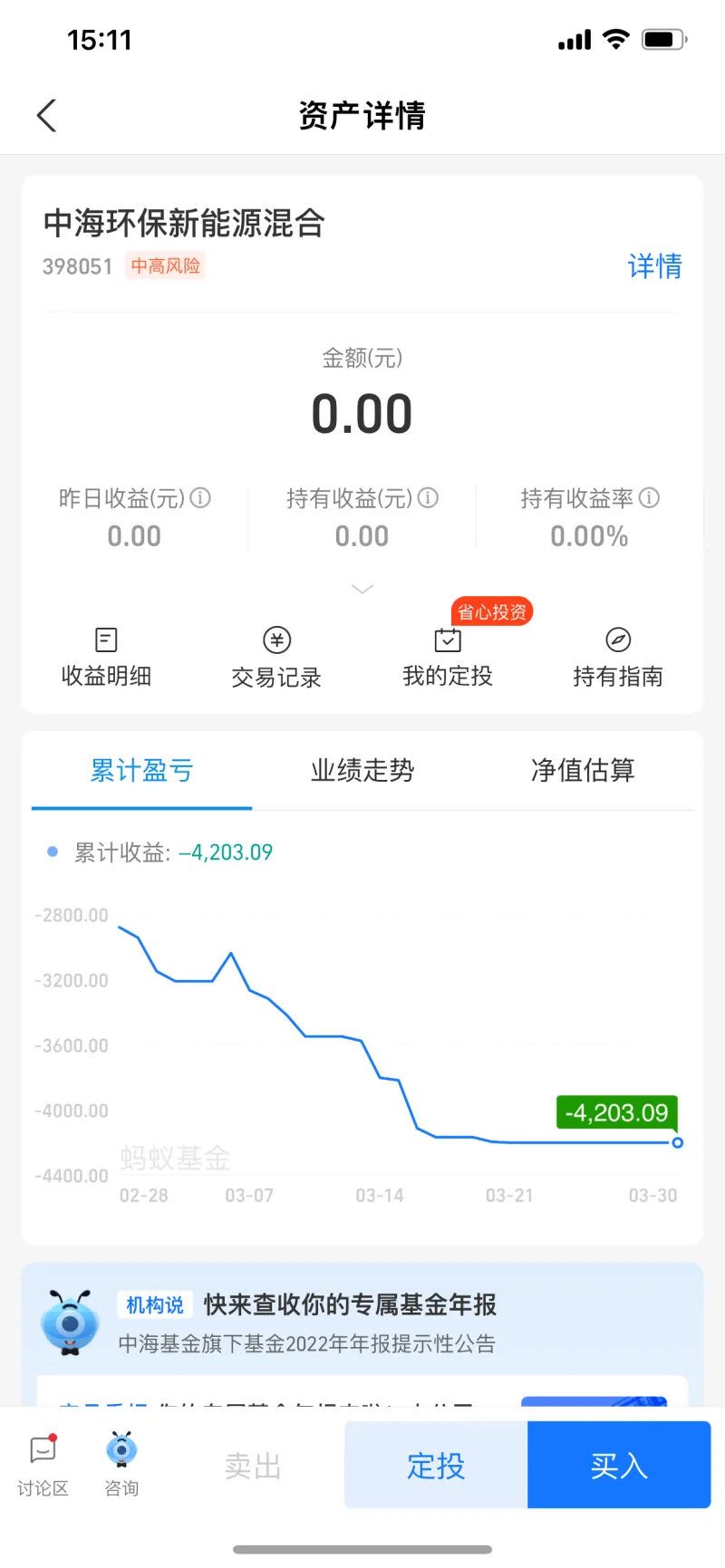Open 持有指南
The height and width of the screenshot is (1568, 725).
[618, 658]
